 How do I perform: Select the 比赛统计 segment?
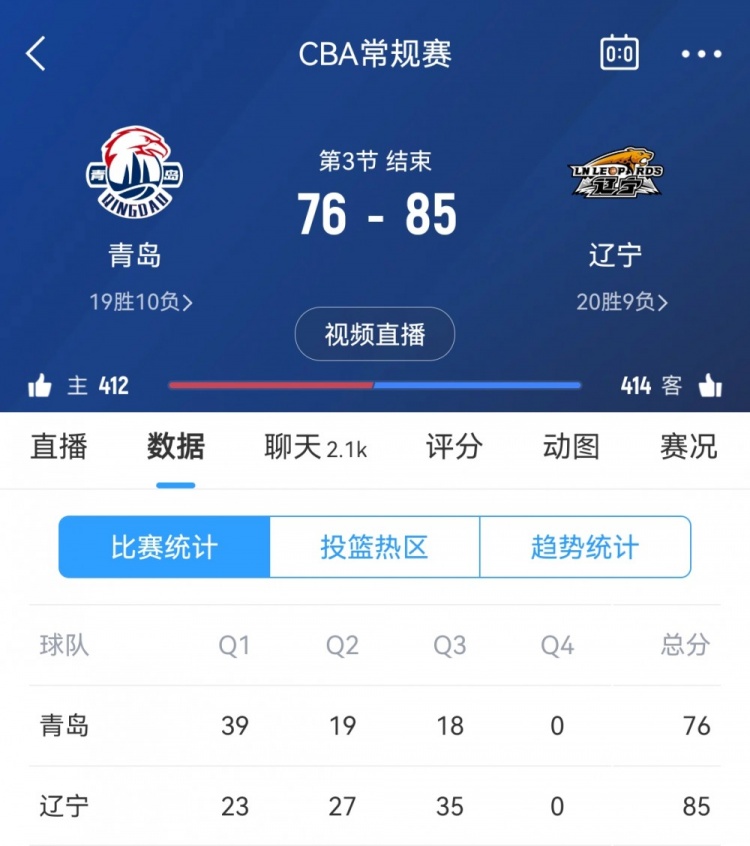coord(164,547)
